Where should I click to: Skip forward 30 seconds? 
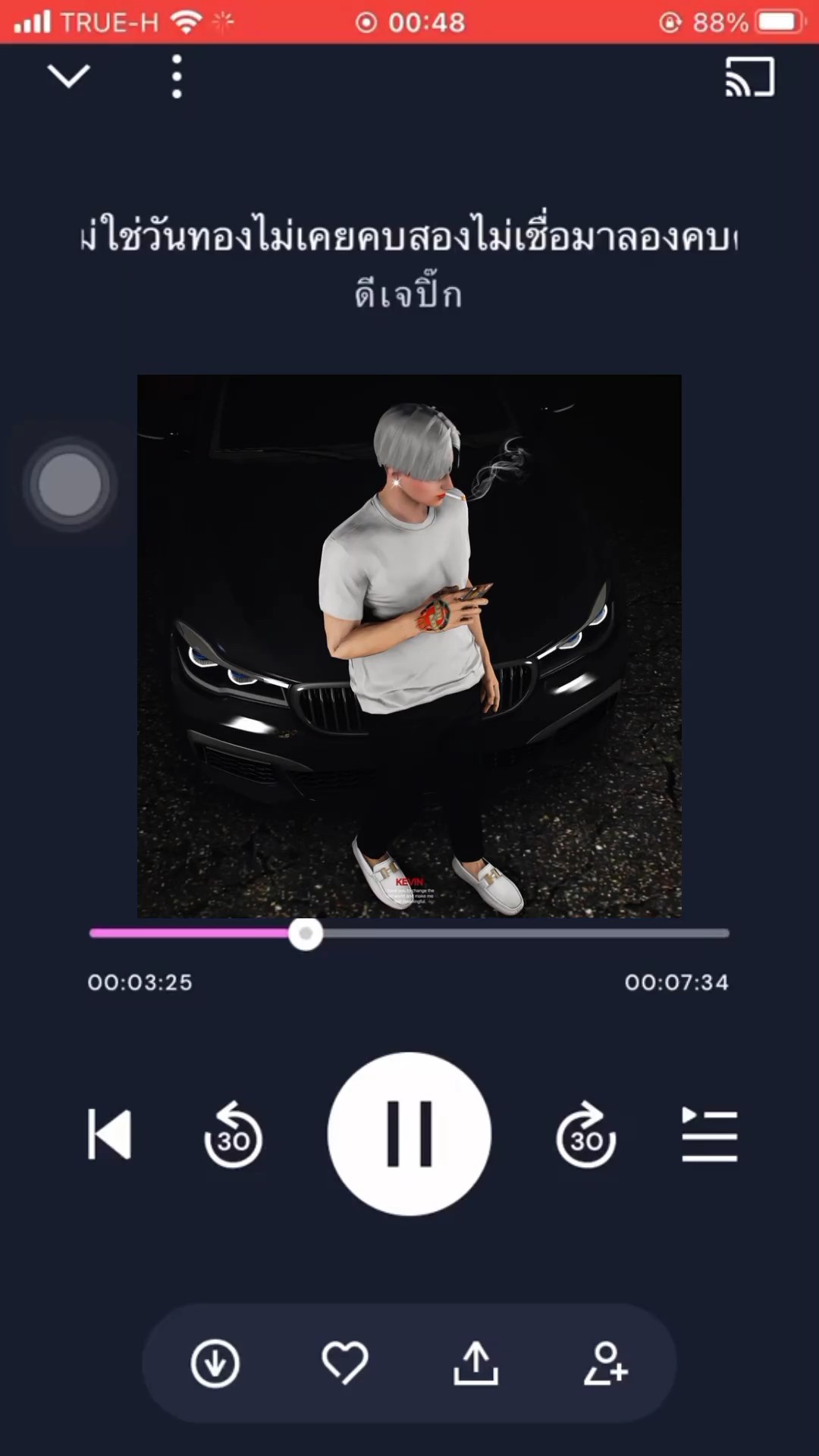[x=585, y=1135]
